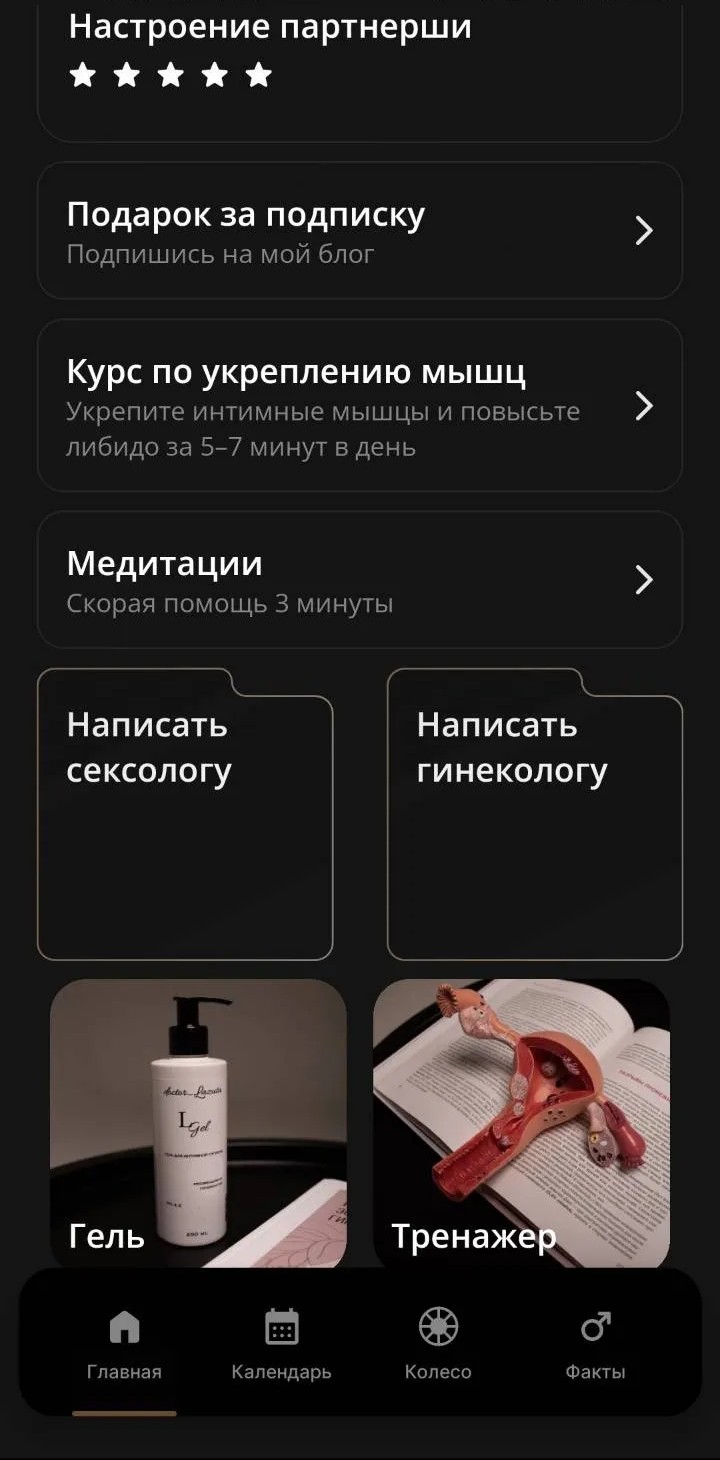Switch to the Факты tab
Image resolution: width=720 pixels, height=1460 pixels.
click(x=595, y=1345)
